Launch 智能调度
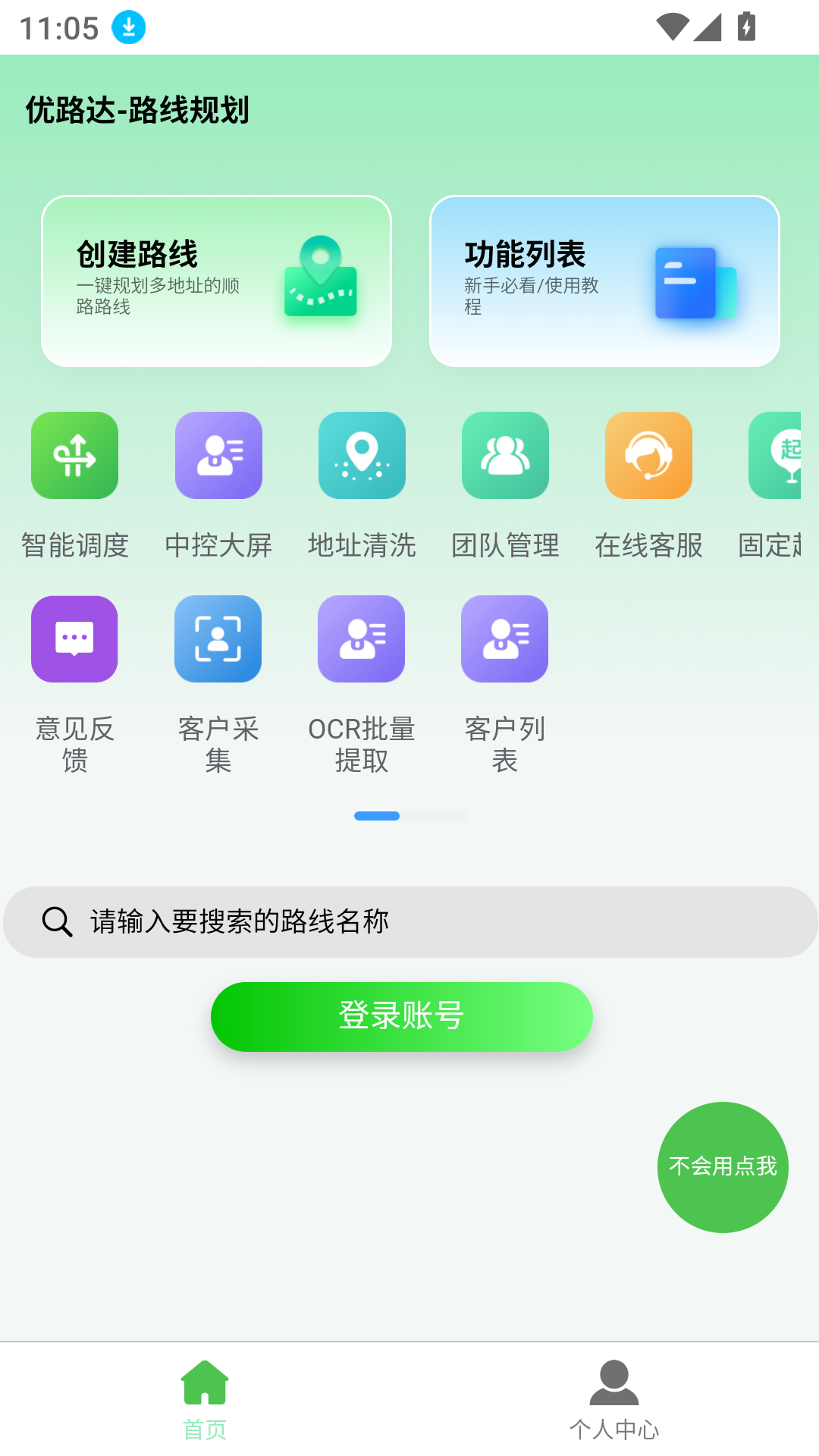Screen dimensions: 819x1456 click(74, 456)
